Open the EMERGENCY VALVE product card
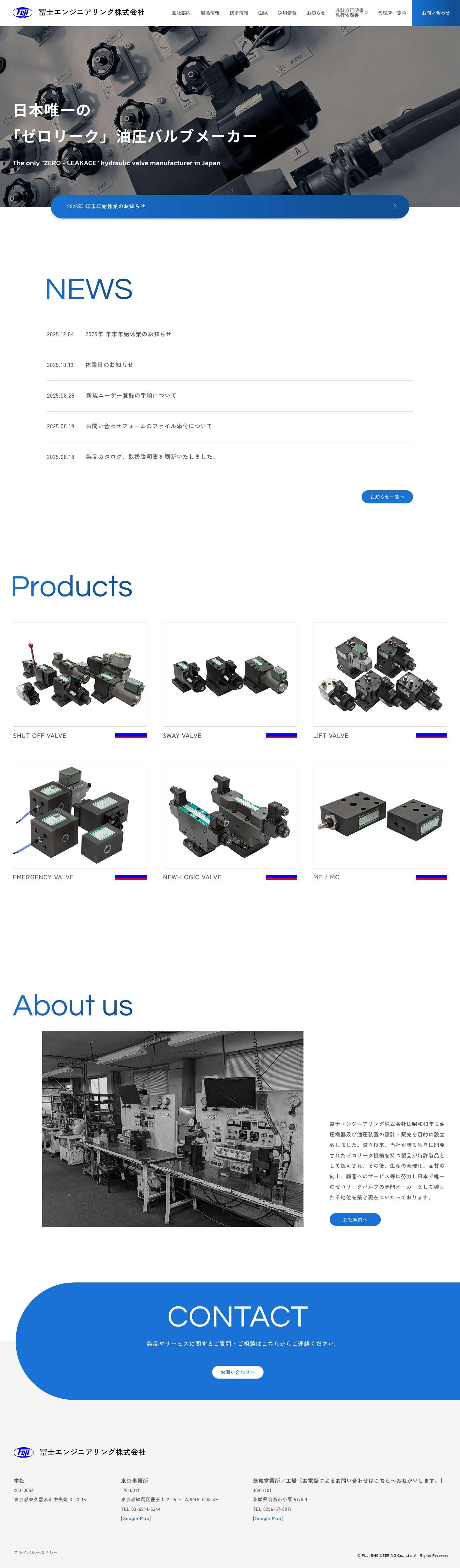This screenshot has width=460, height=1568. tap(80, 816)
